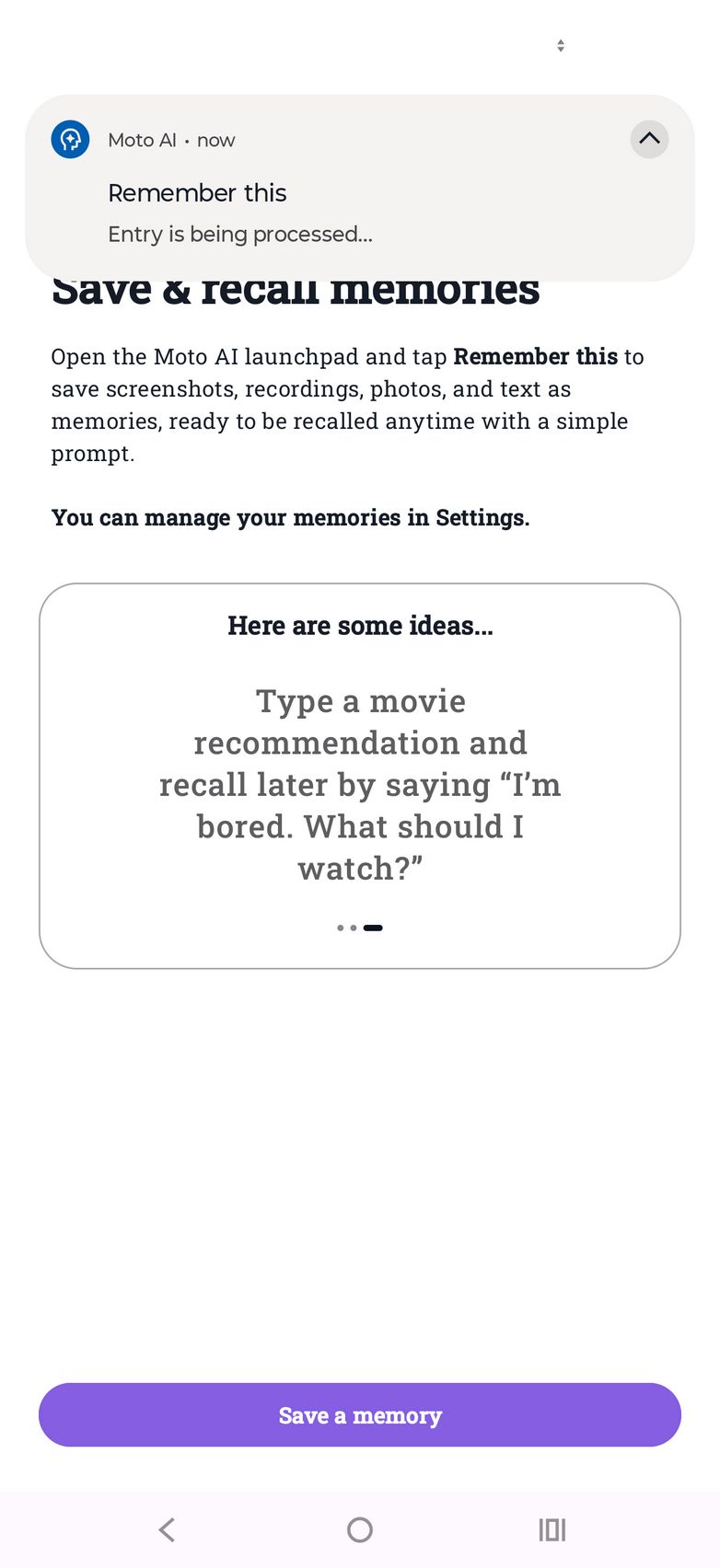Image resolution: width=720 pixels, height=1568 pixels.
Task: Tap the Save a memory button
Action: (x=360, y=1414)
